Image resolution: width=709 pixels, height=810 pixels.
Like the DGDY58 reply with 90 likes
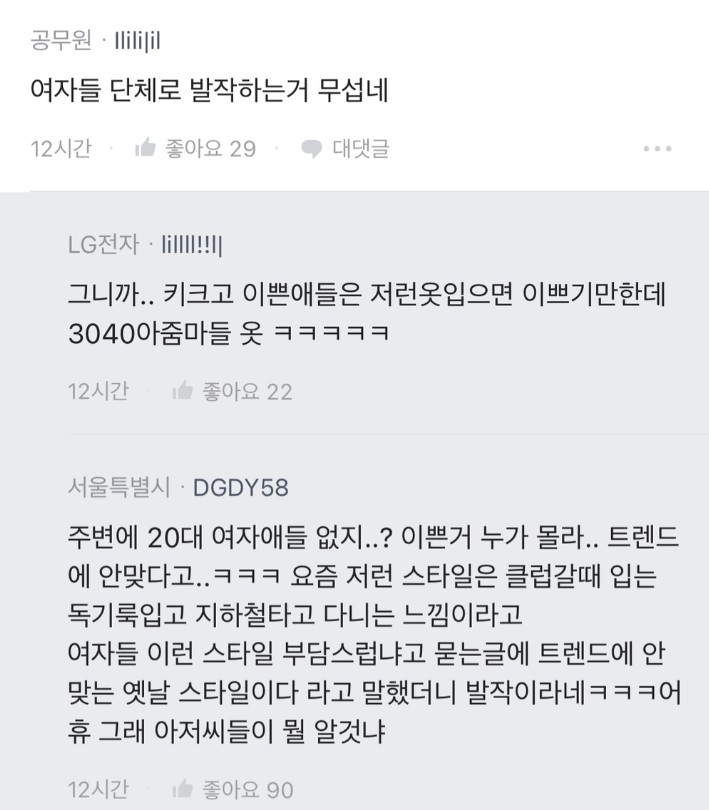tap(182, 790)
